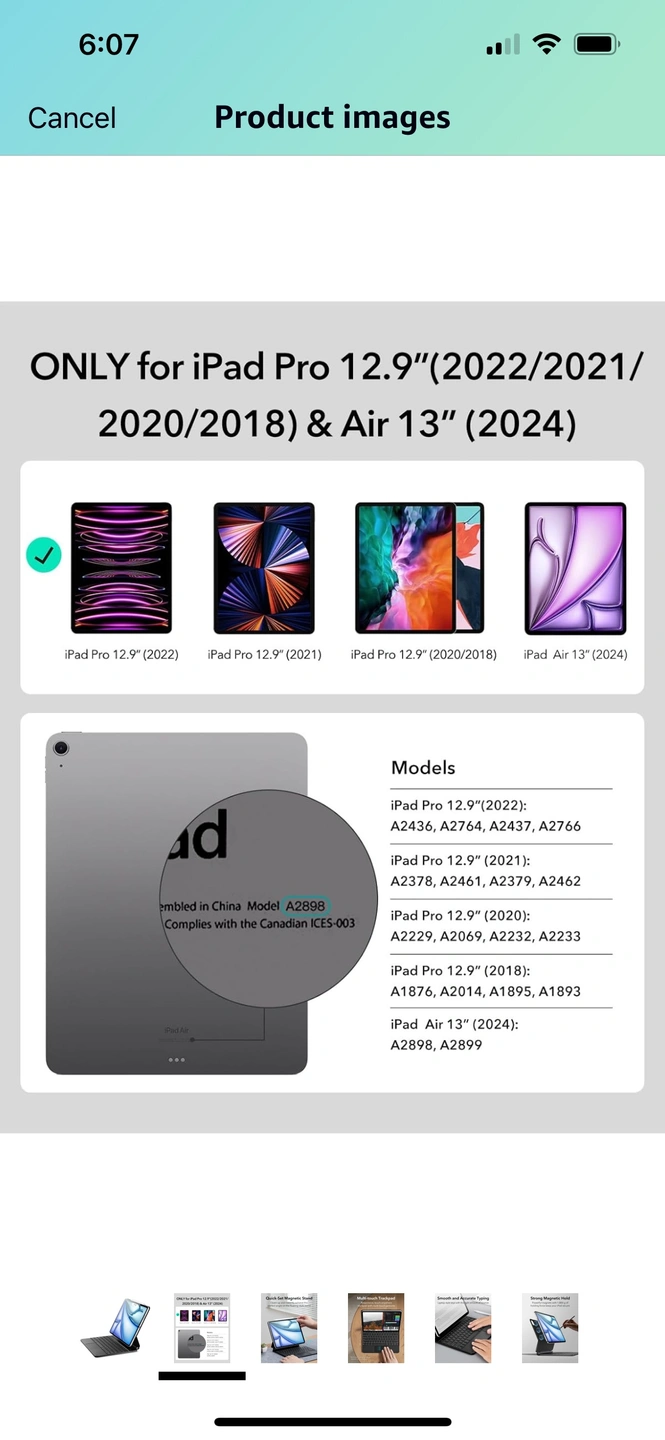Tap the large compatibility product image
Screen dimensions: 665x1440
332,716
